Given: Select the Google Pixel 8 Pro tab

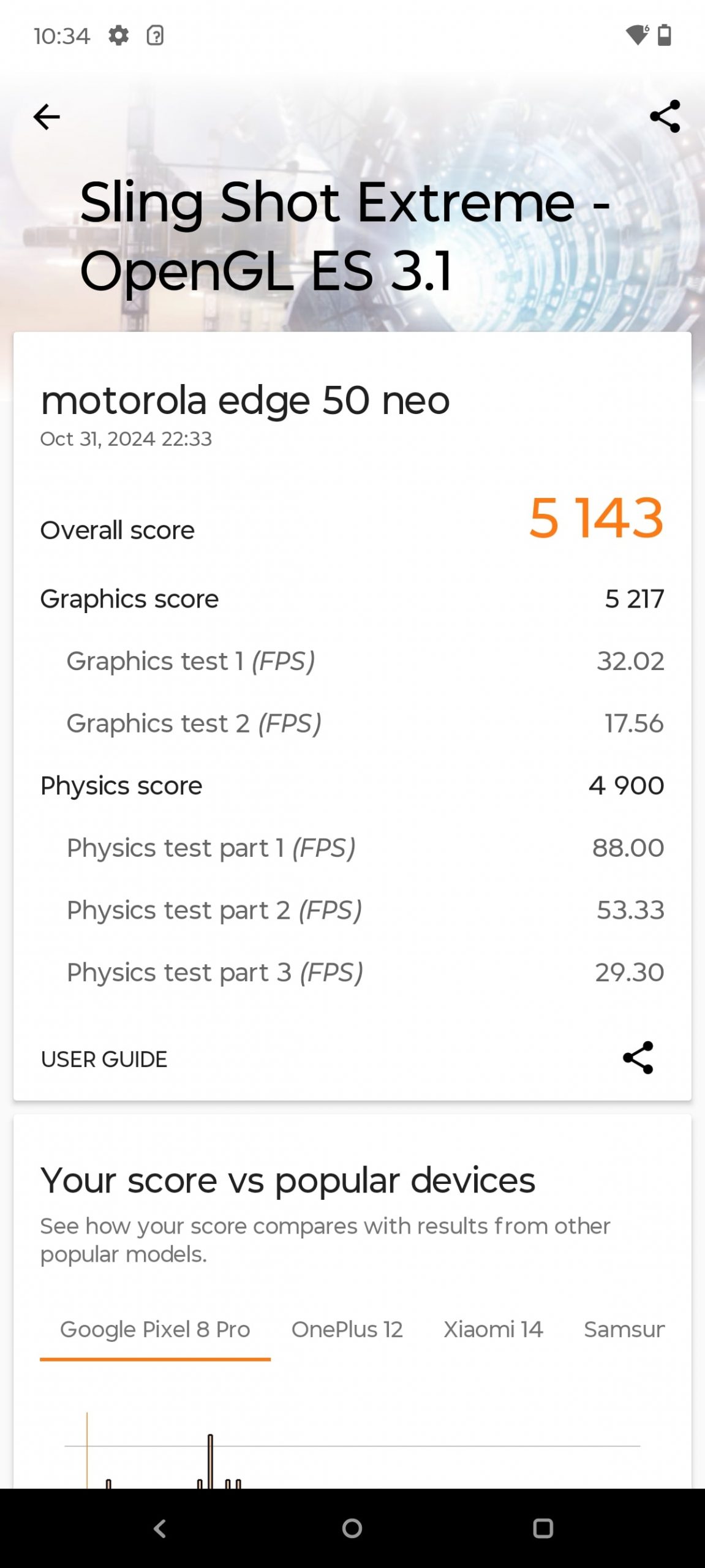Looking at the screenshot, I should pos(155,1330).
